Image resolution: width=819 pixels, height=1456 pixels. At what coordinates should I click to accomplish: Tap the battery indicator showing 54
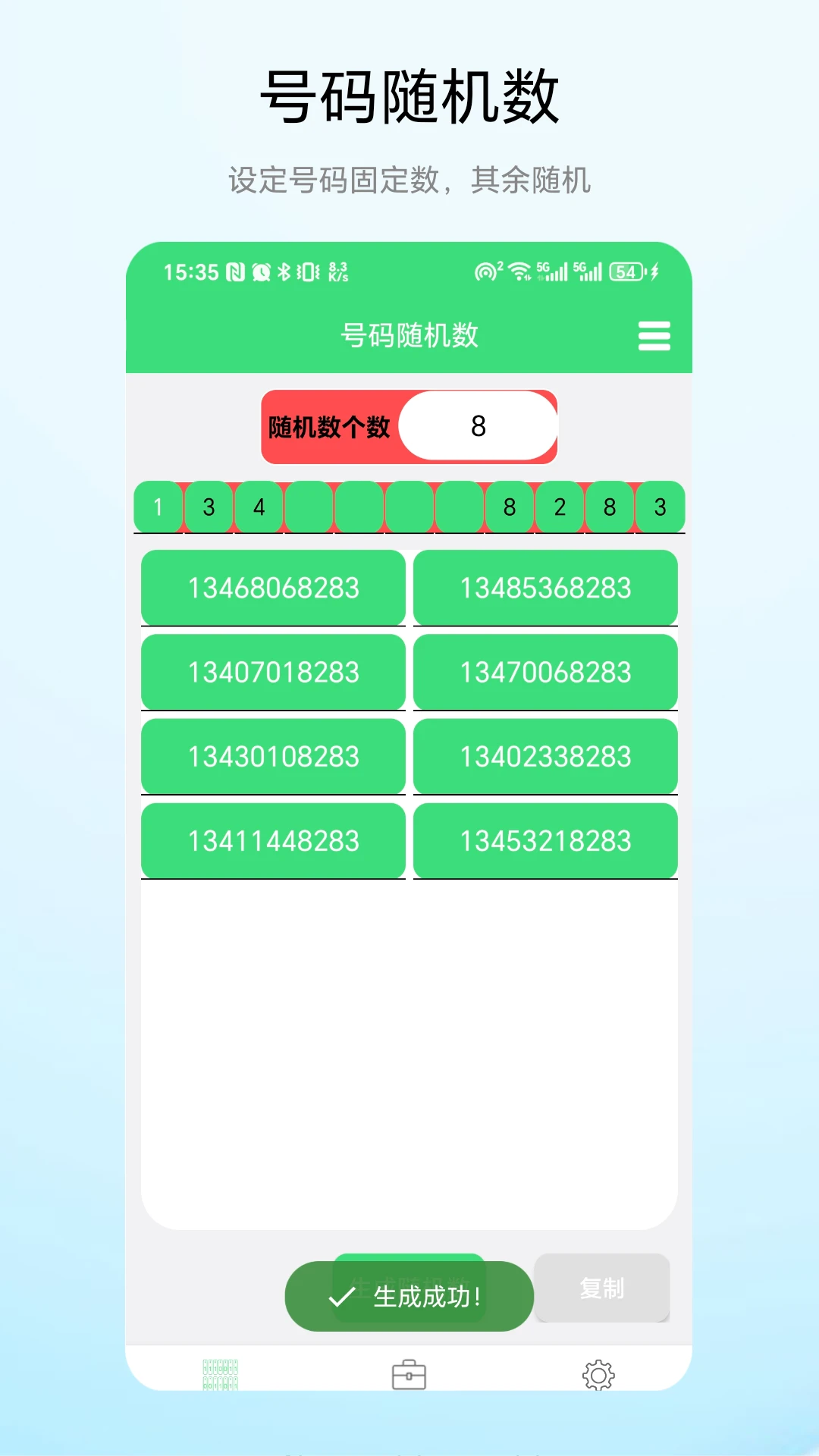pos(626,271)
